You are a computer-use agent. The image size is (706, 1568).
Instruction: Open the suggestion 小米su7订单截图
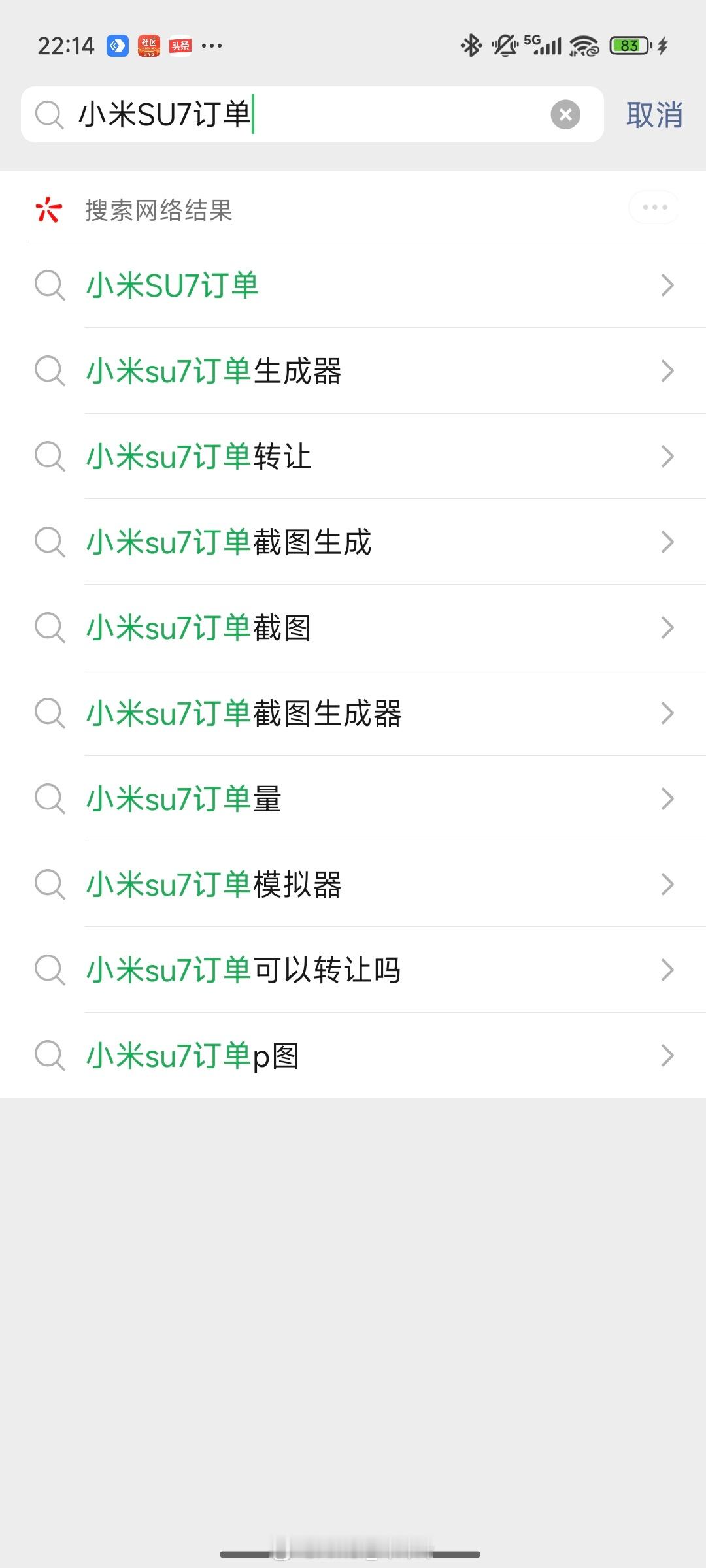353,628
